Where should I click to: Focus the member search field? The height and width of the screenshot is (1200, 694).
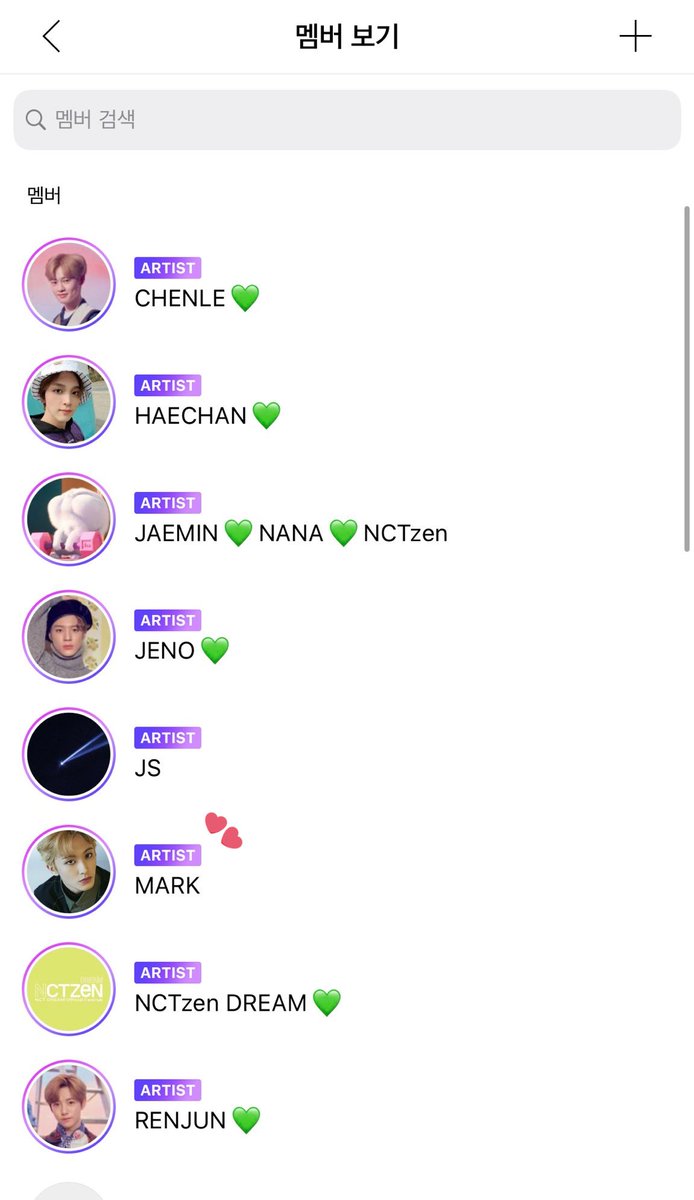345,120
